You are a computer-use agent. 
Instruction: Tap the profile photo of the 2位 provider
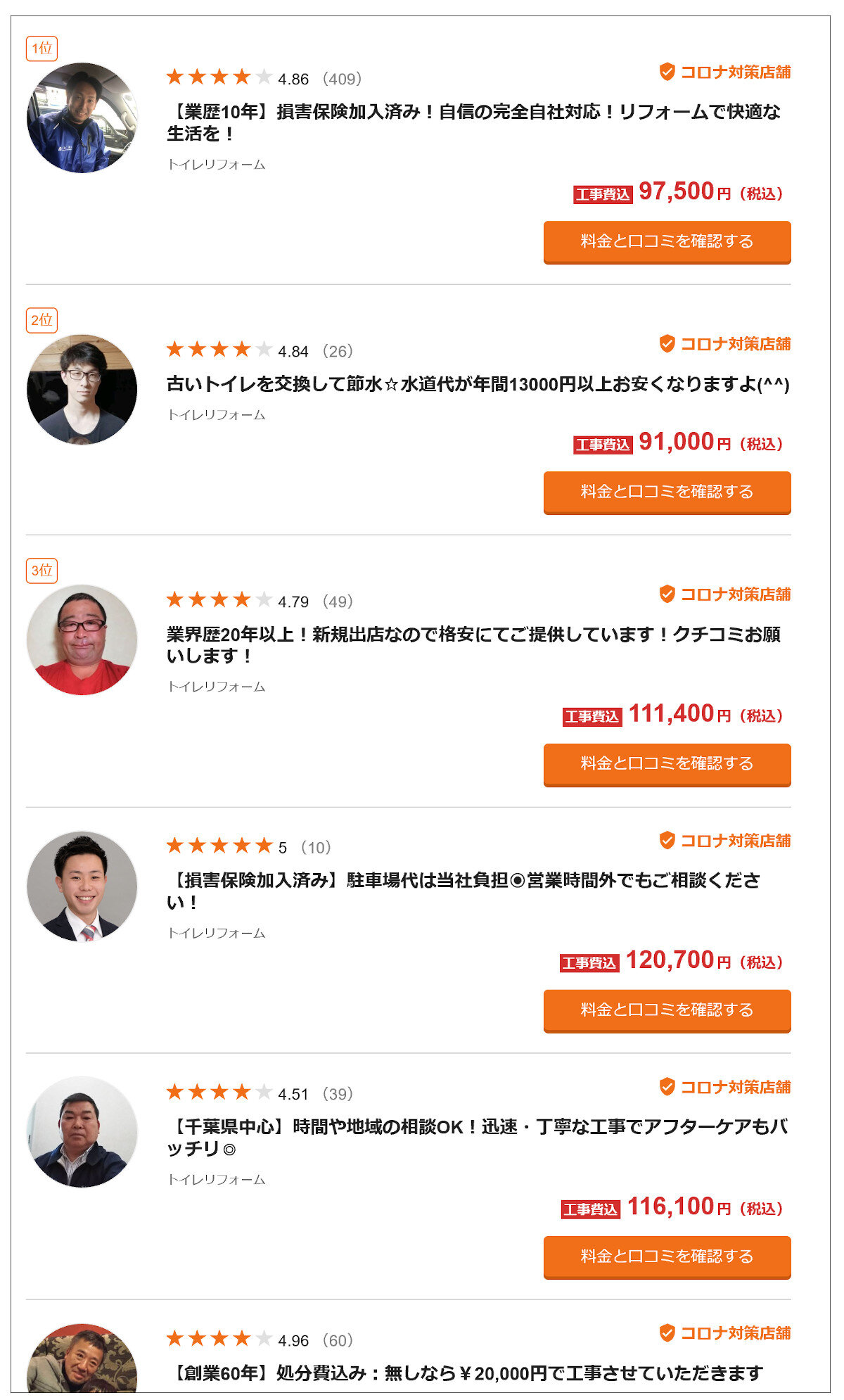(x=82, y=389)
